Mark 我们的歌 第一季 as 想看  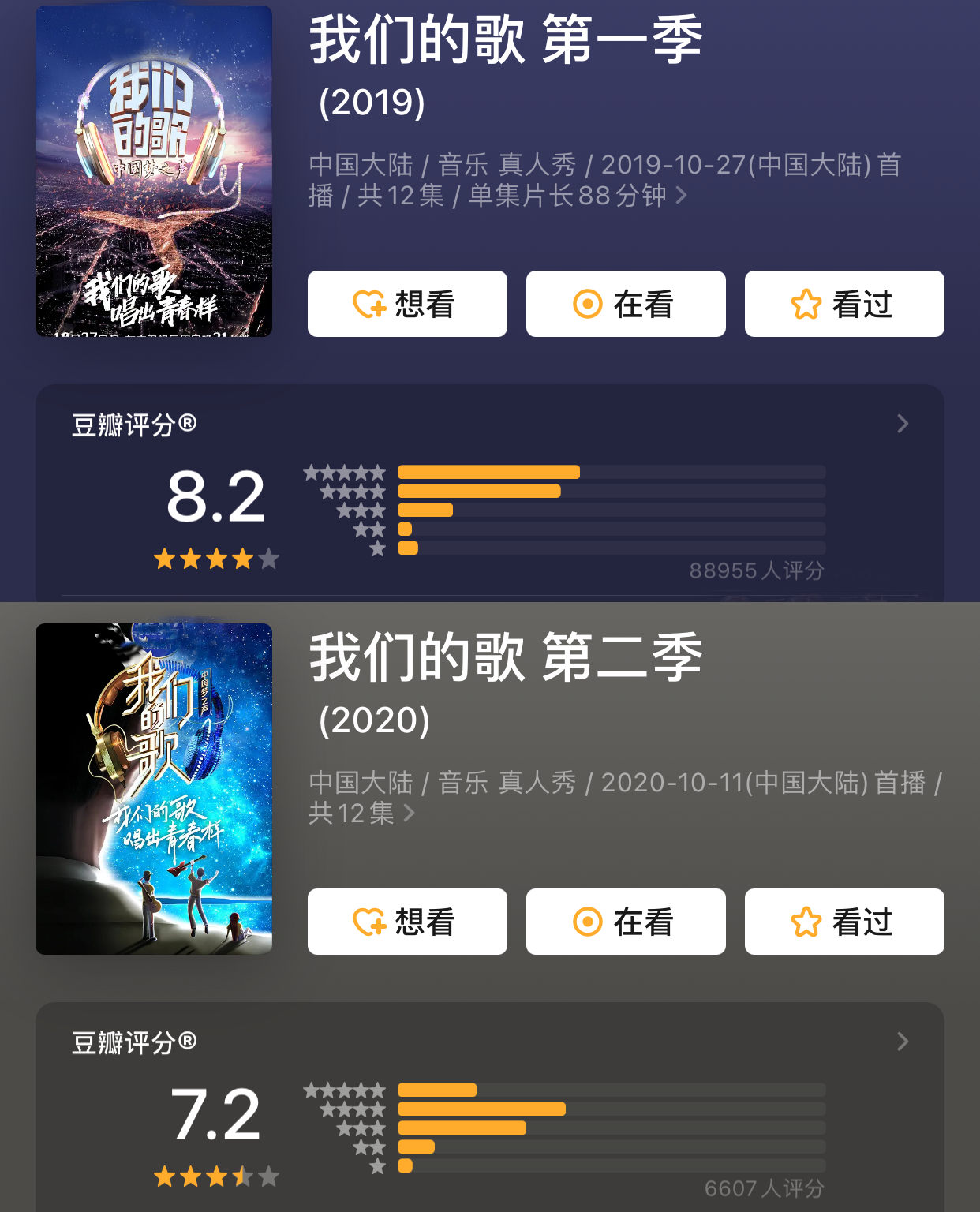(407, 304)
